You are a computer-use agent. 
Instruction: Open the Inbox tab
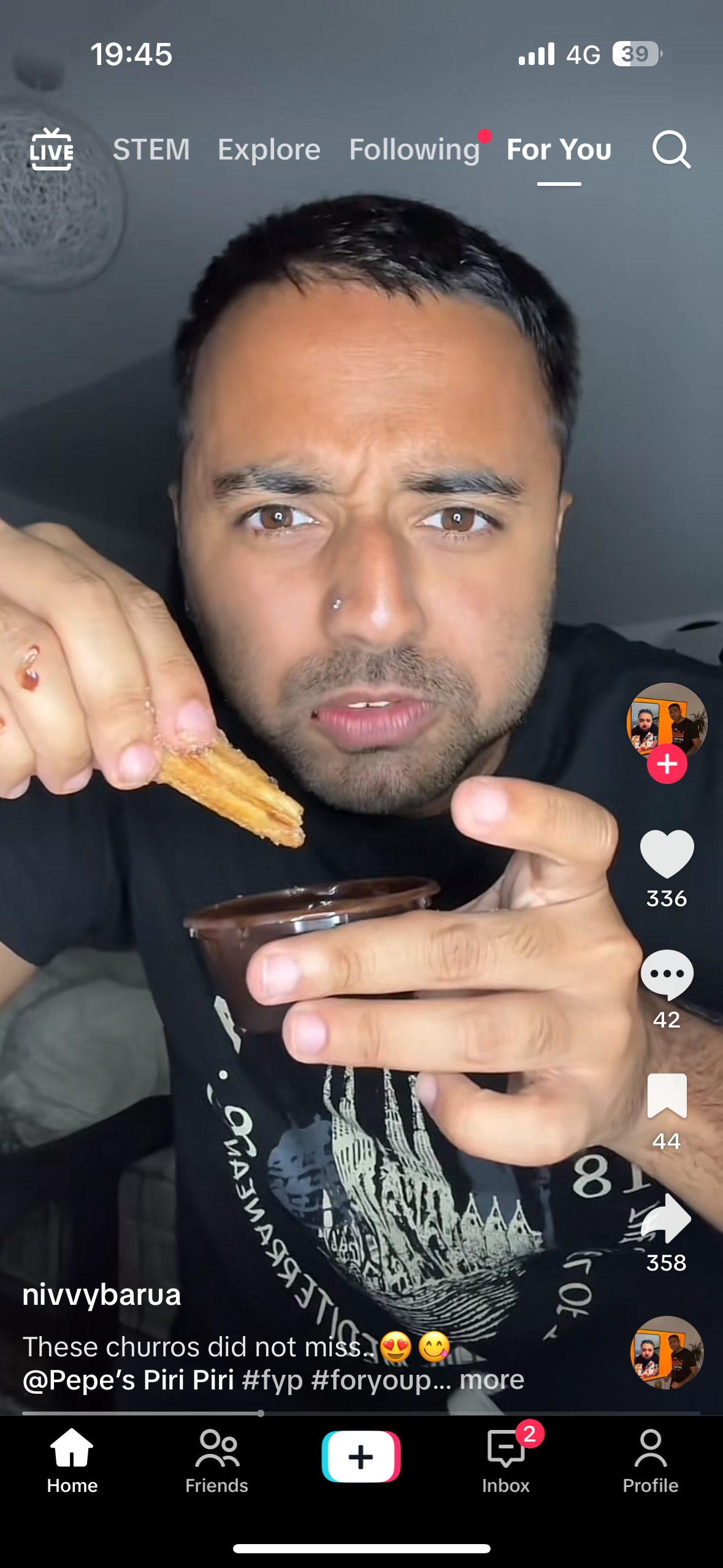click(x=506, y=1461)
